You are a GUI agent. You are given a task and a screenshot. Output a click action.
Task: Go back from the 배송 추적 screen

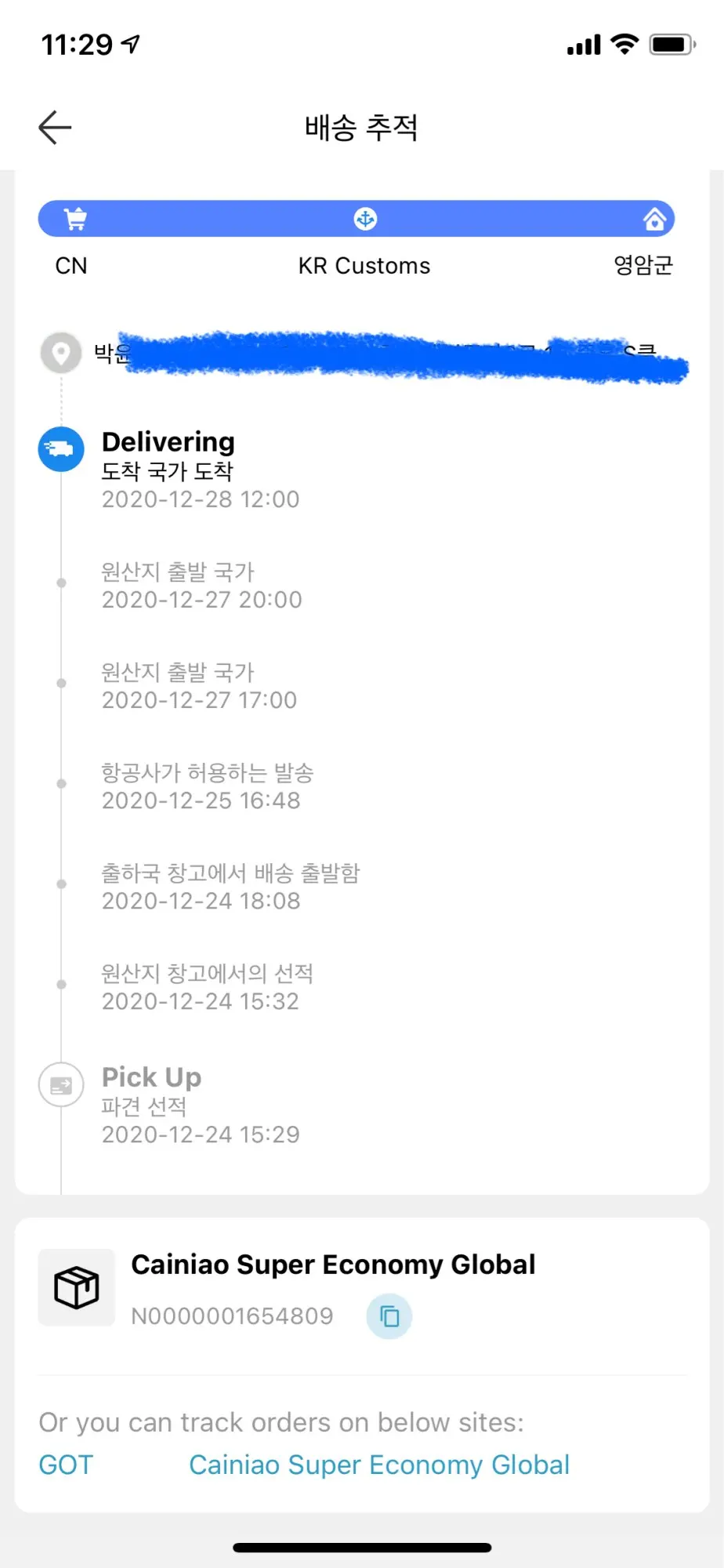click(55, 128)
